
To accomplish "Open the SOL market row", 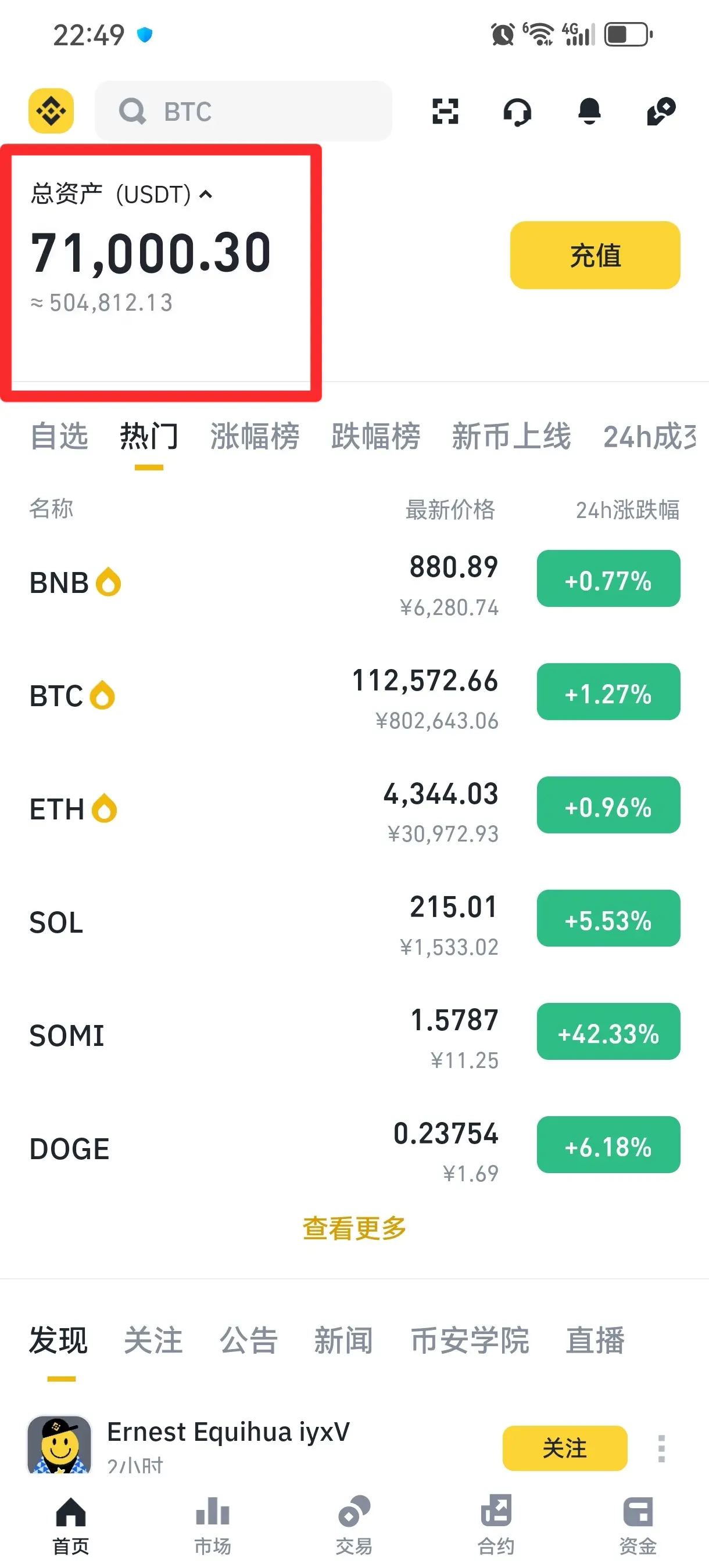I will pos(244,922).
